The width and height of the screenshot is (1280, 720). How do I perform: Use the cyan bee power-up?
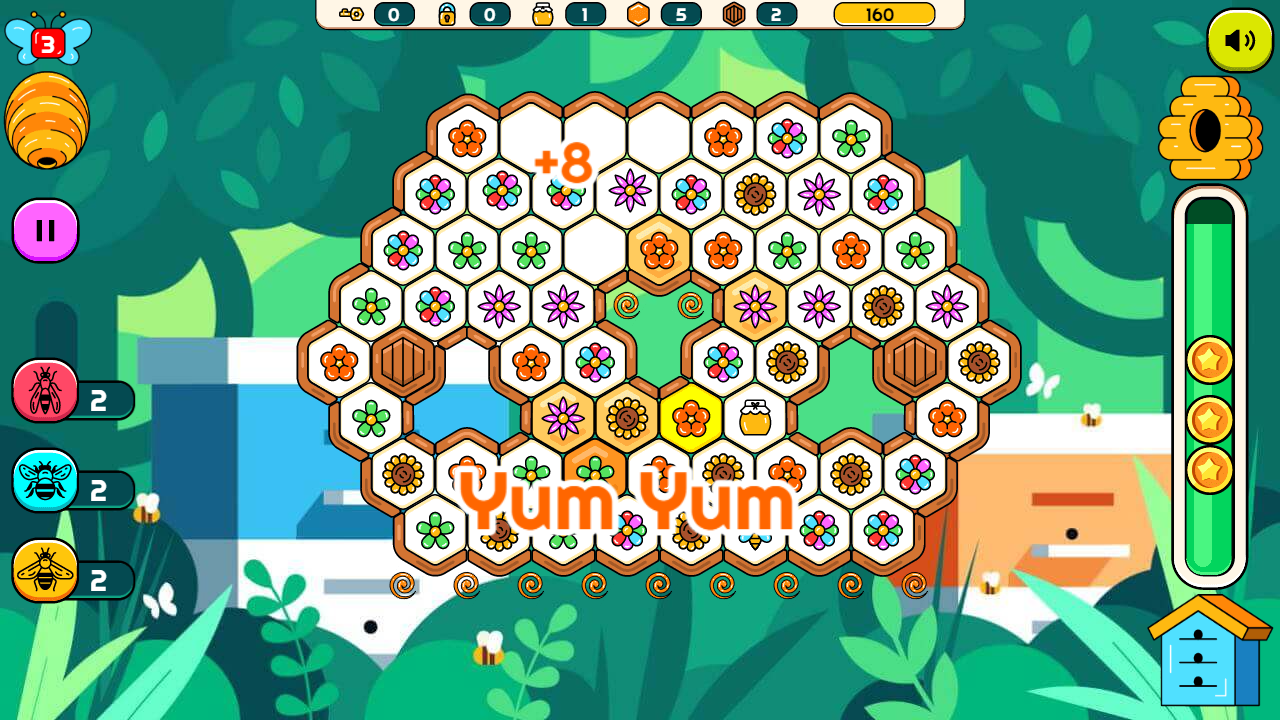46,480
